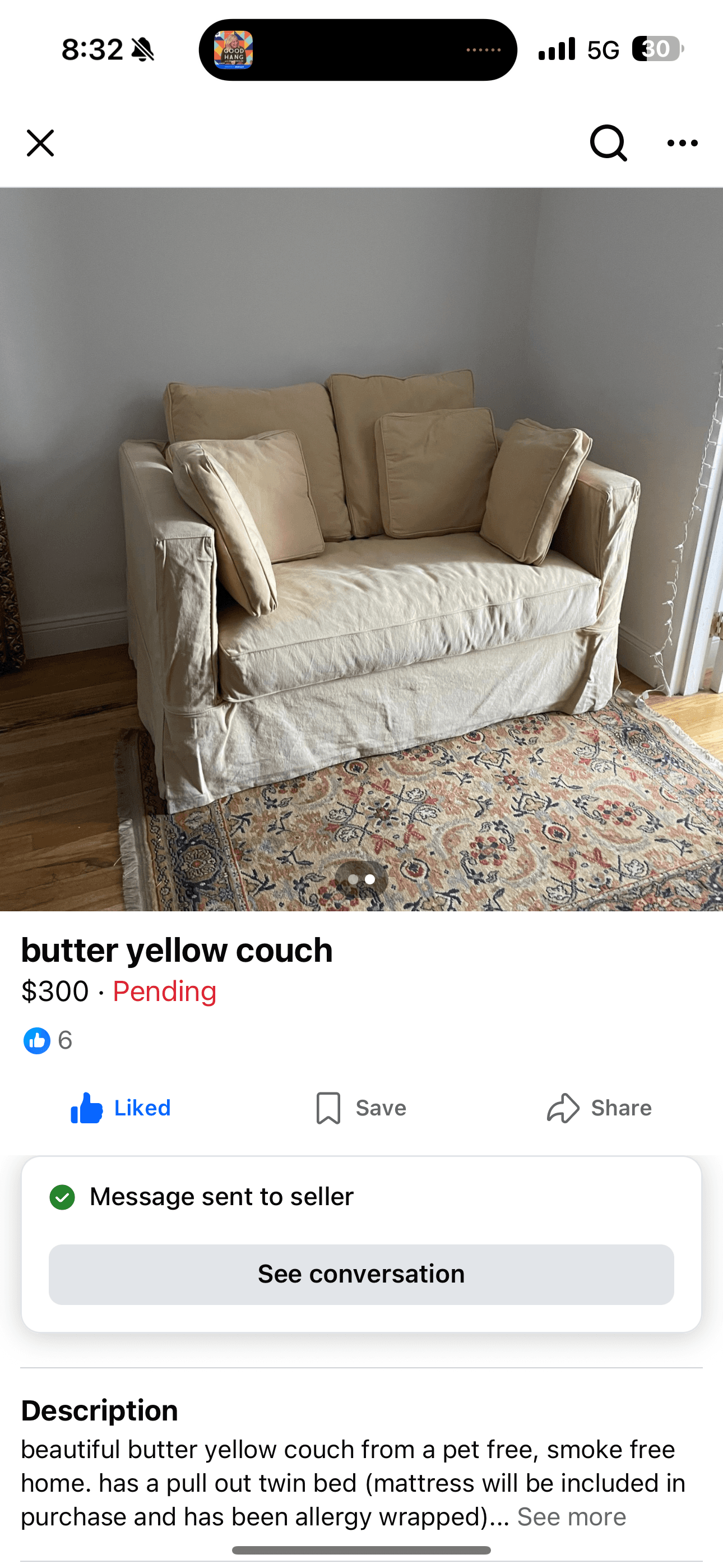Unlike the listing via Liked button

(x=121, y=1108)
